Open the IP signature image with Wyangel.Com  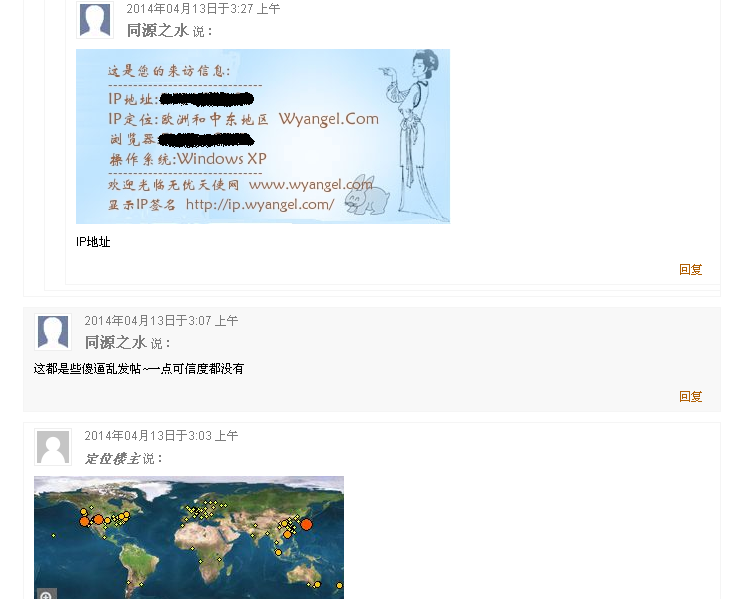[x=262, y=136]
